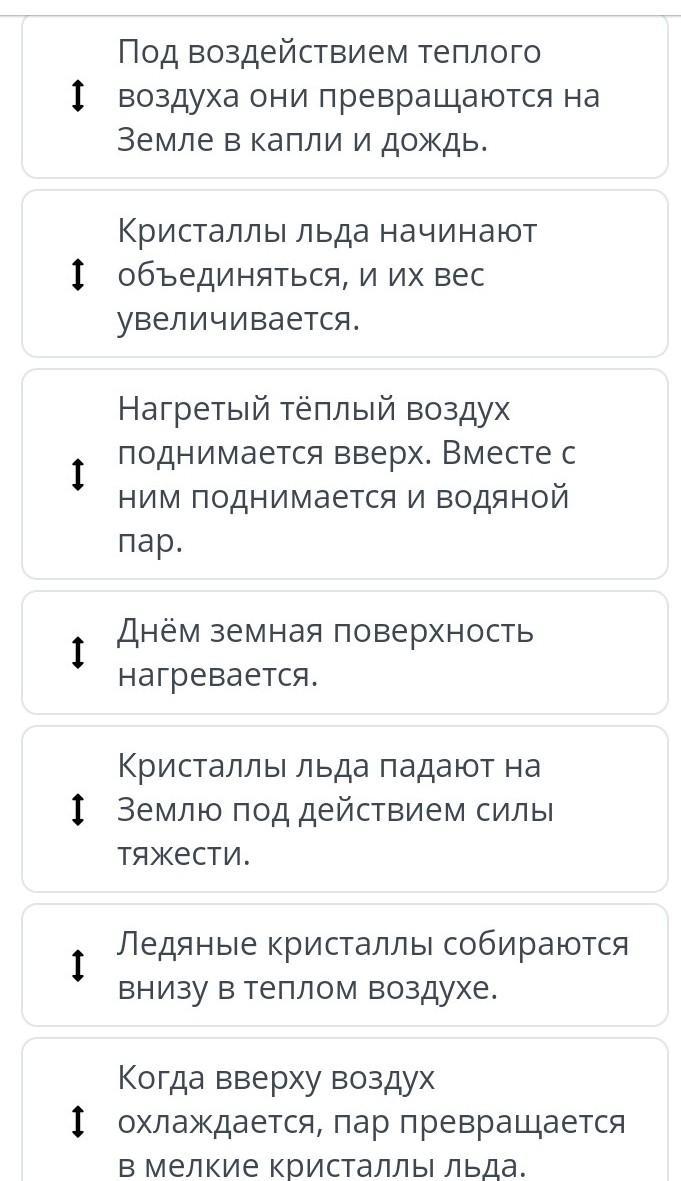Select the card 'Когда вверху воздух охлаждается'

coord(344,1110)
